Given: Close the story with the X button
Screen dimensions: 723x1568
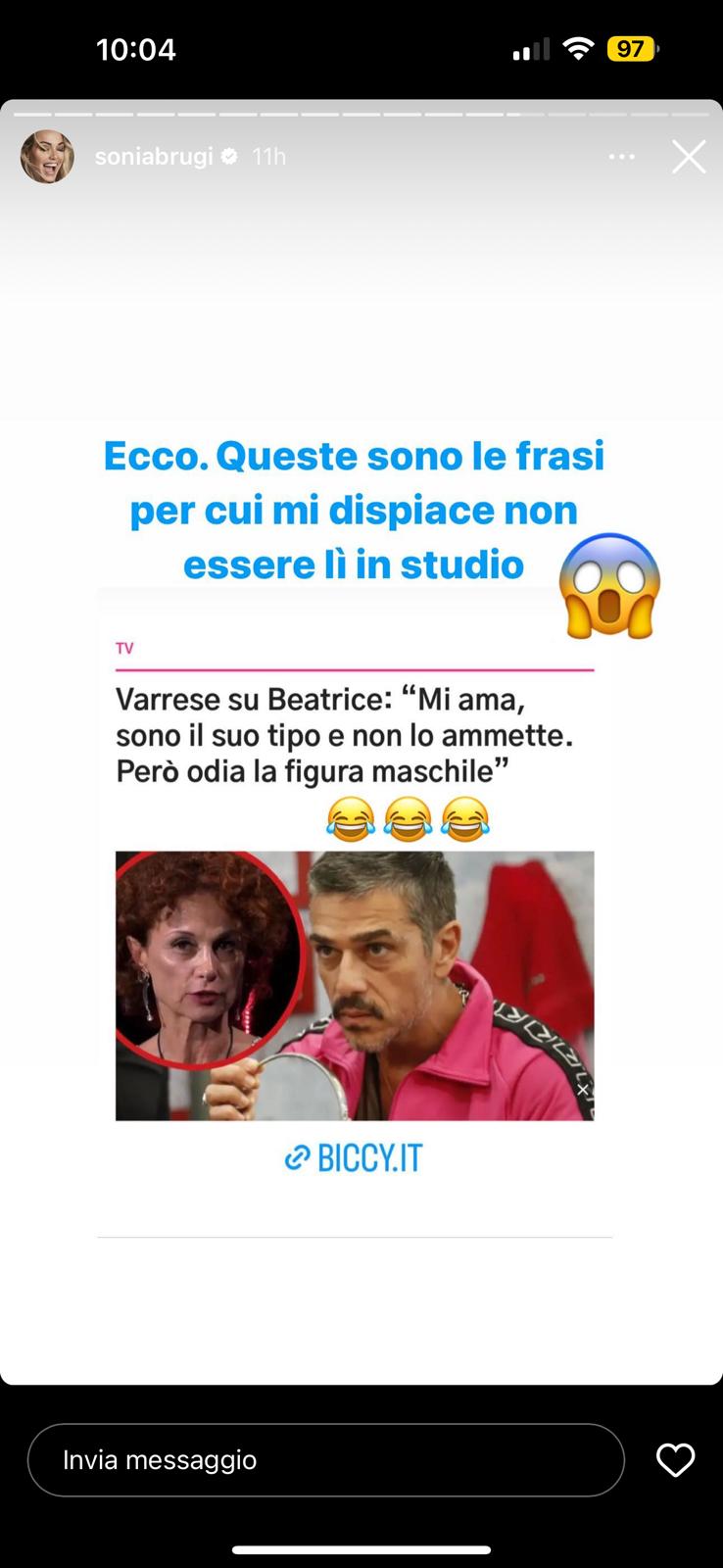Looking at the screenshot, I should 689,157.
